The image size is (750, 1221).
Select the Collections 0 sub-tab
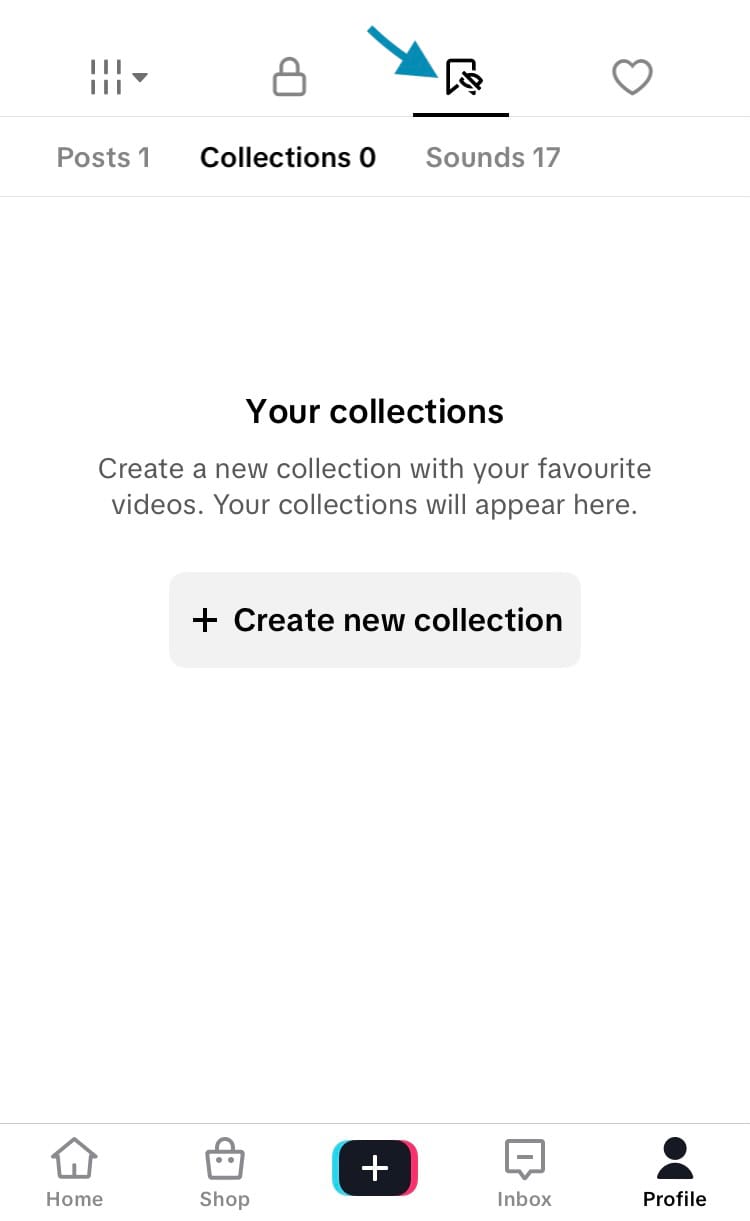point(288,157)
